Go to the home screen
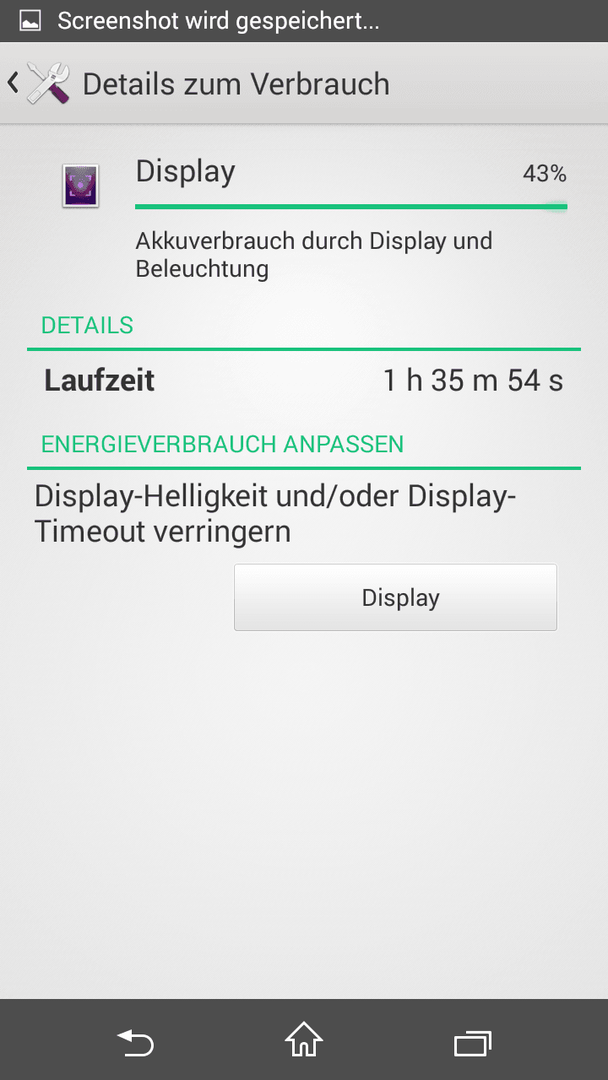 (x=304, y=1040)
